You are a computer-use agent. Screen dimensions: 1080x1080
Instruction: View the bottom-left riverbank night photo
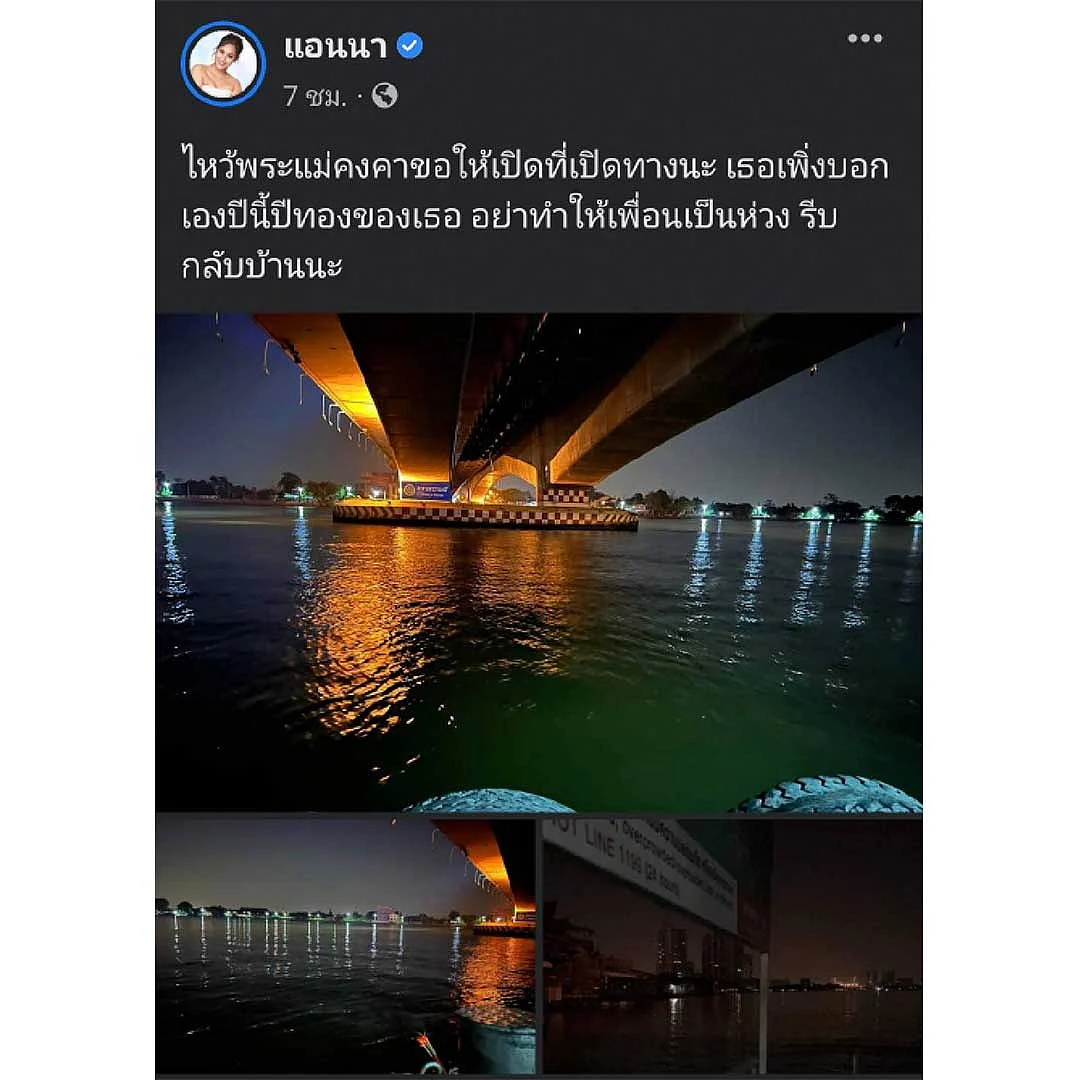point(345,945)
